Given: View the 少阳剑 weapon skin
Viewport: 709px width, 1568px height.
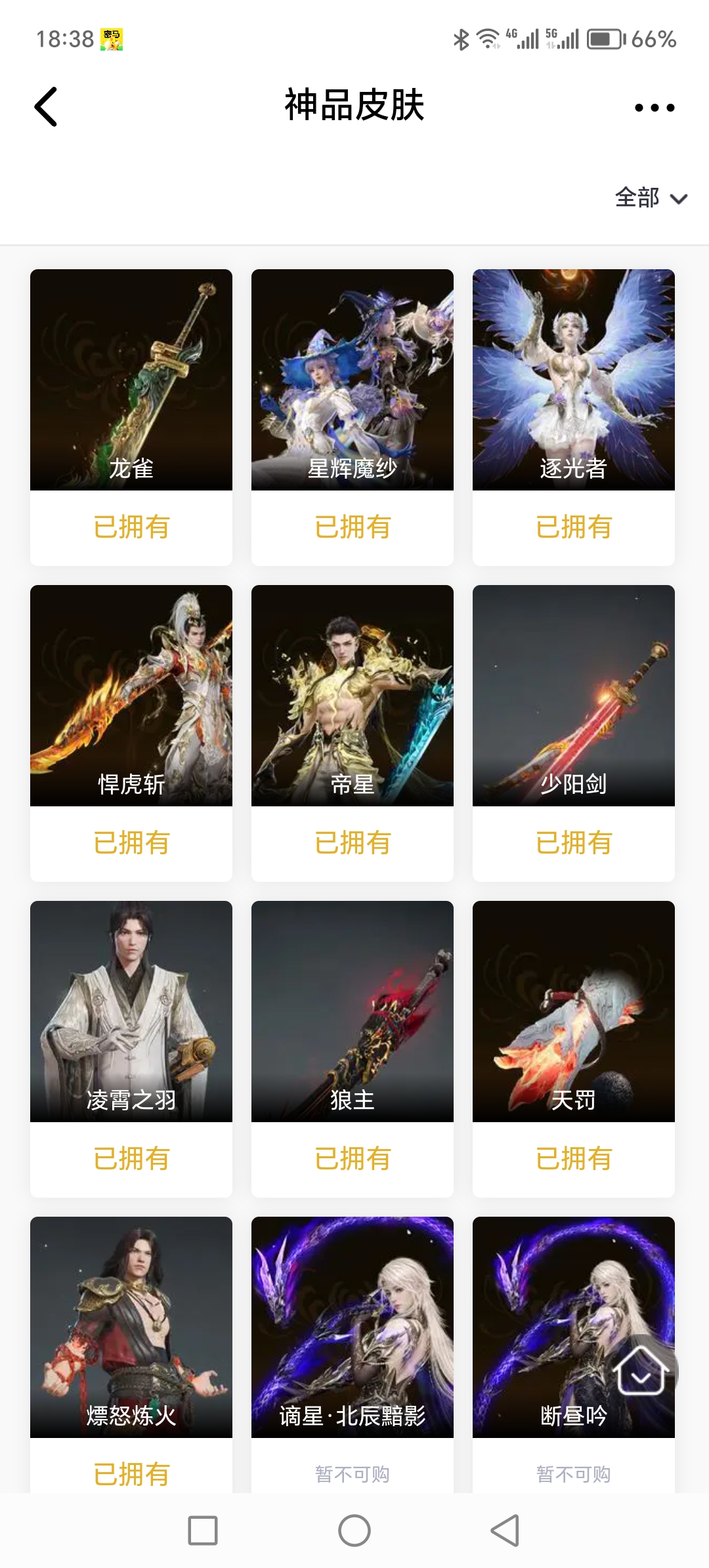Looking at the screenshot, I should [x=574, y=695].
